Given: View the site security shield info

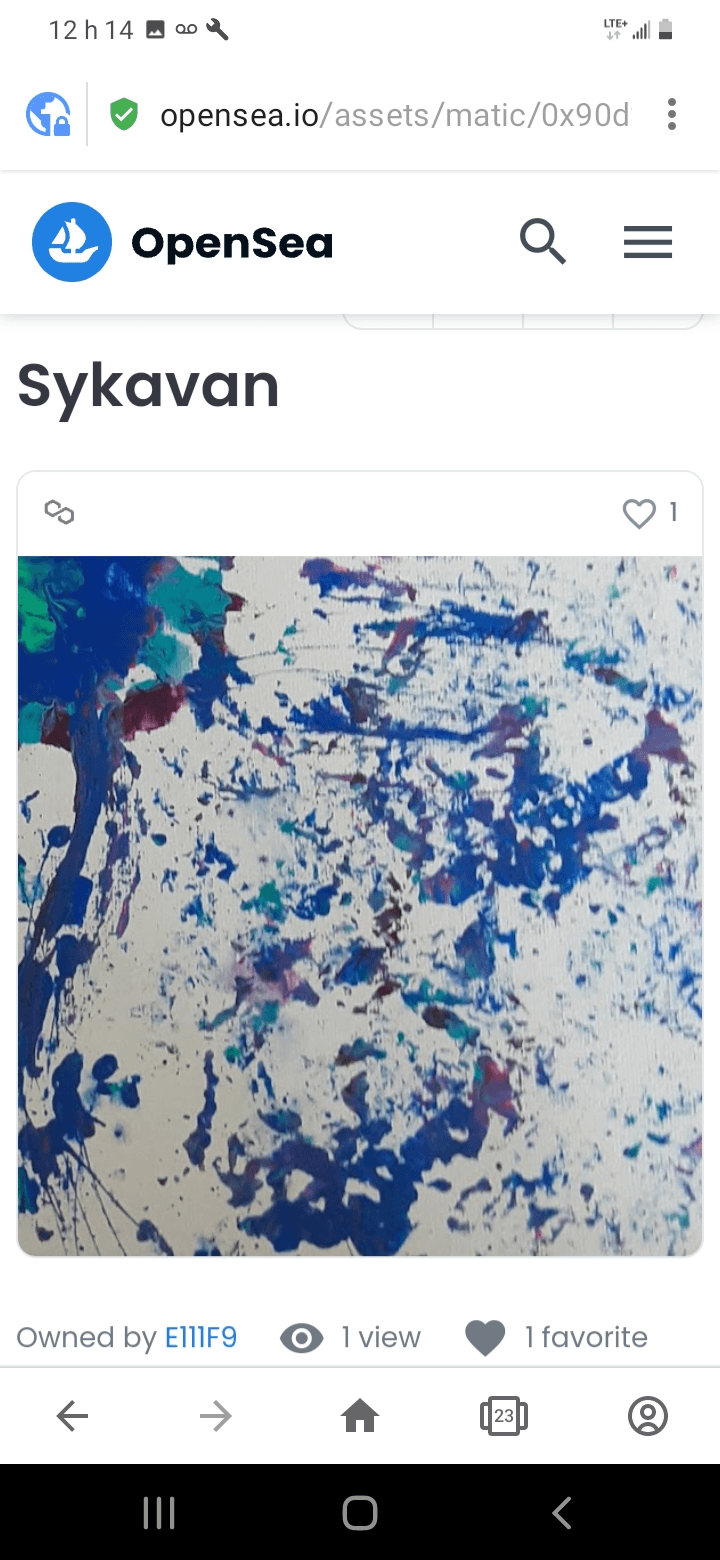Looking at the screenshot, I should point(123,114).
